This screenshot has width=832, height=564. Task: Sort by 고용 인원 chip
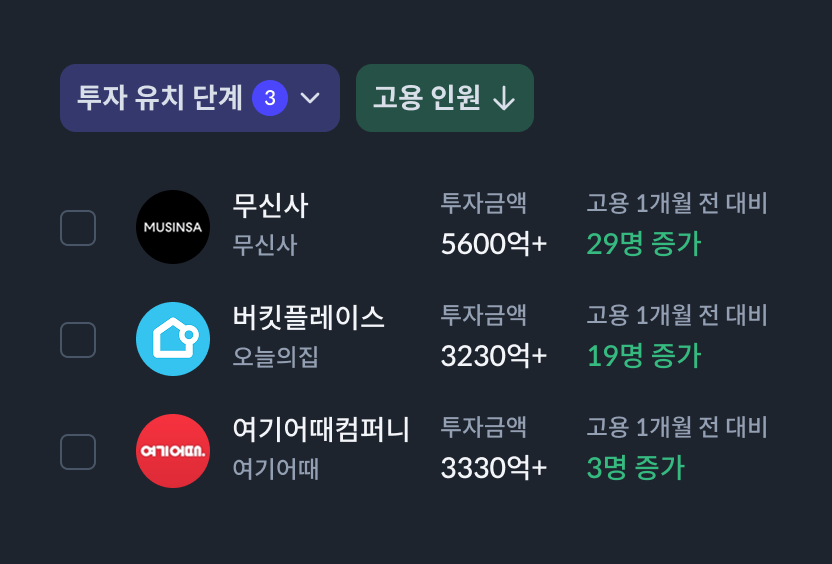(444, 98)
